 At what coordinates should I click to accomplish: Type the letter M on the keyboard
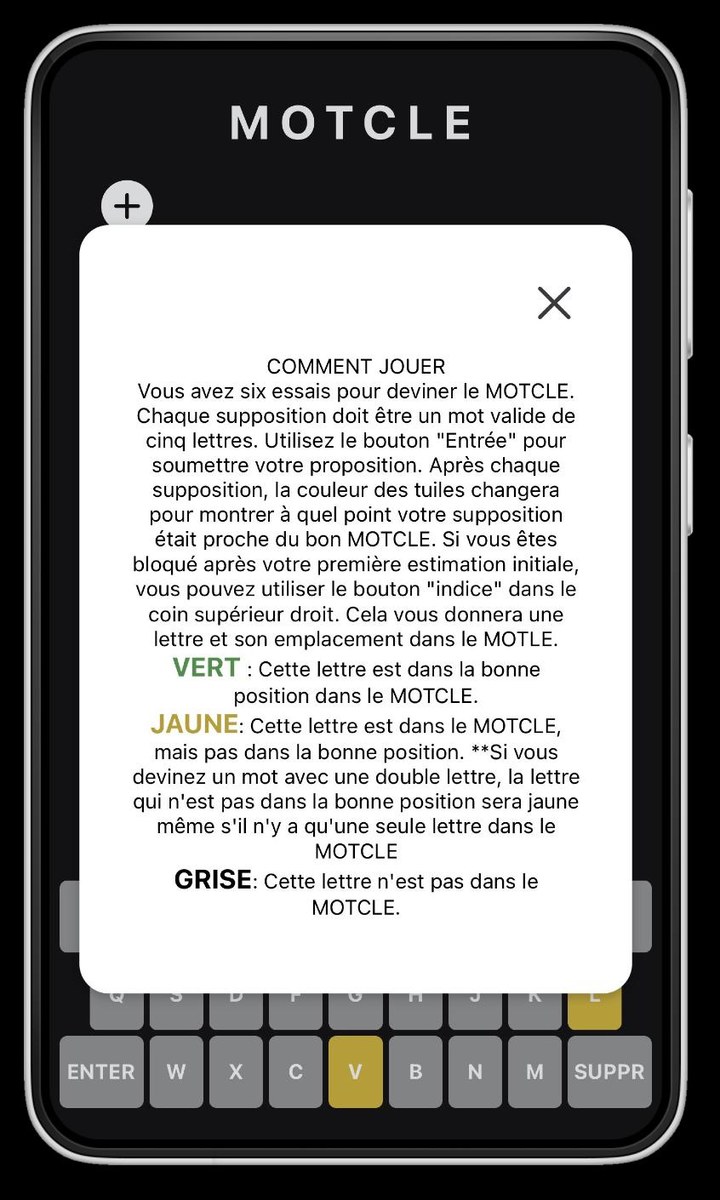(535, 1072)
